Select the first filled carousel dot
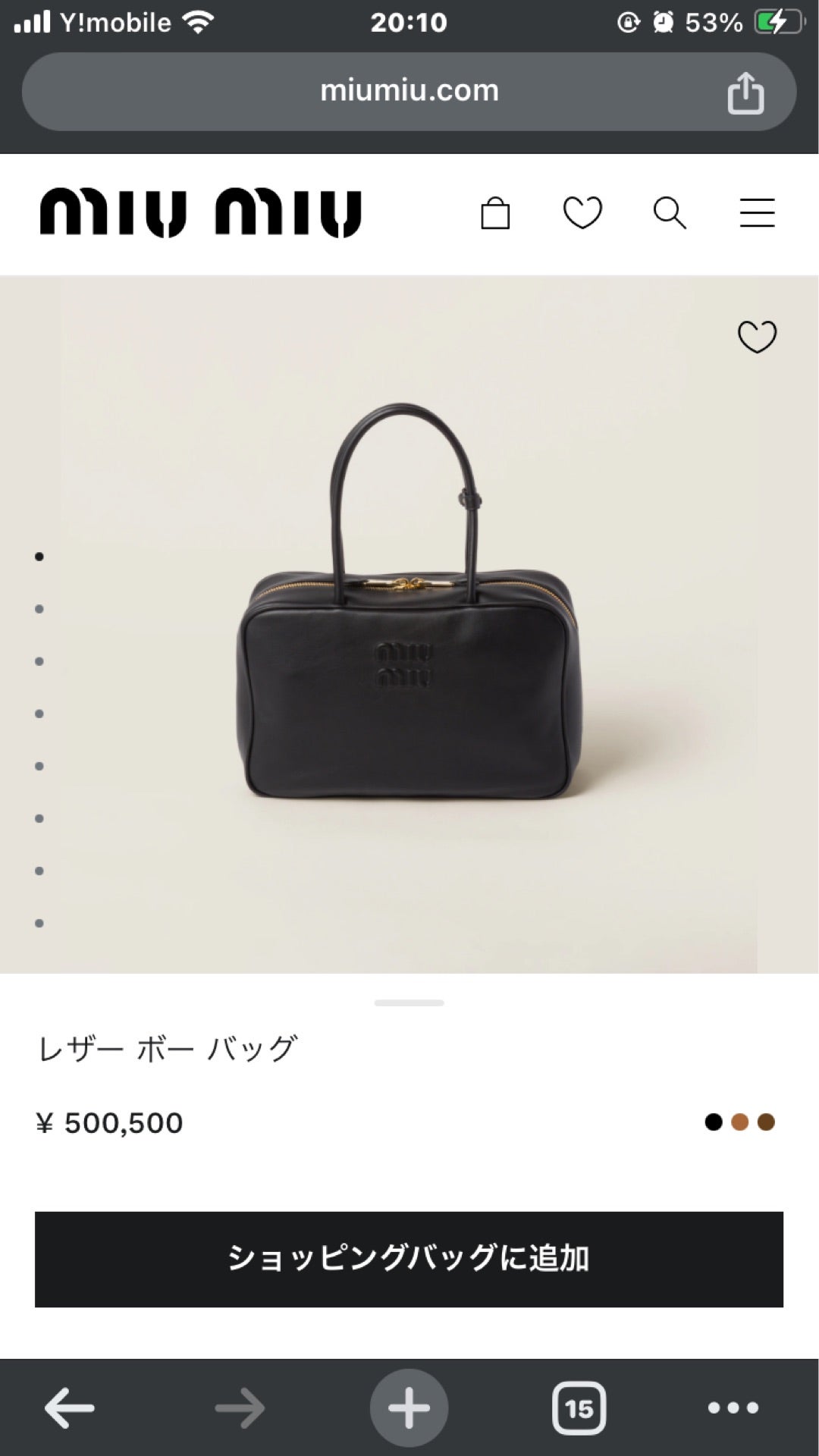This screenshot has width=819, height=1456. pyautogui.click(x=39, y=557)
